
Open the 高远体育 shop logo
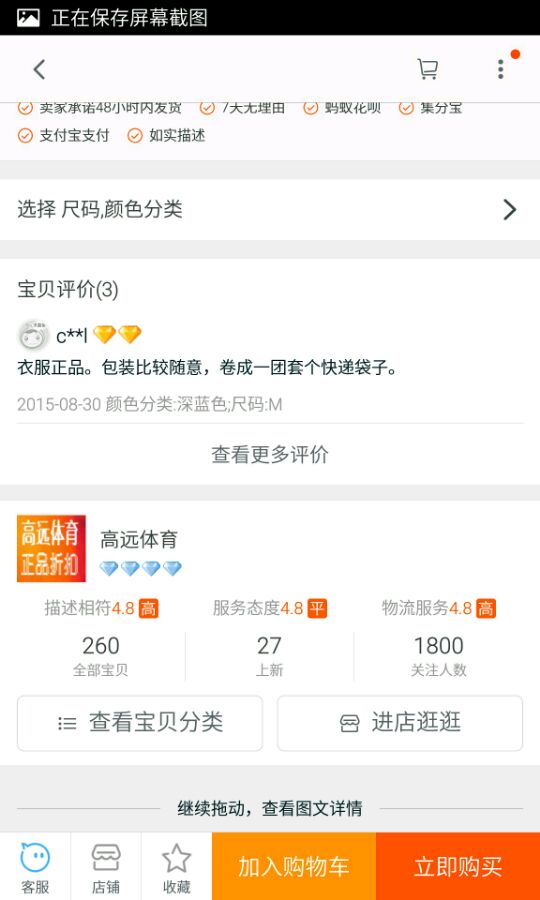(52, 548)
